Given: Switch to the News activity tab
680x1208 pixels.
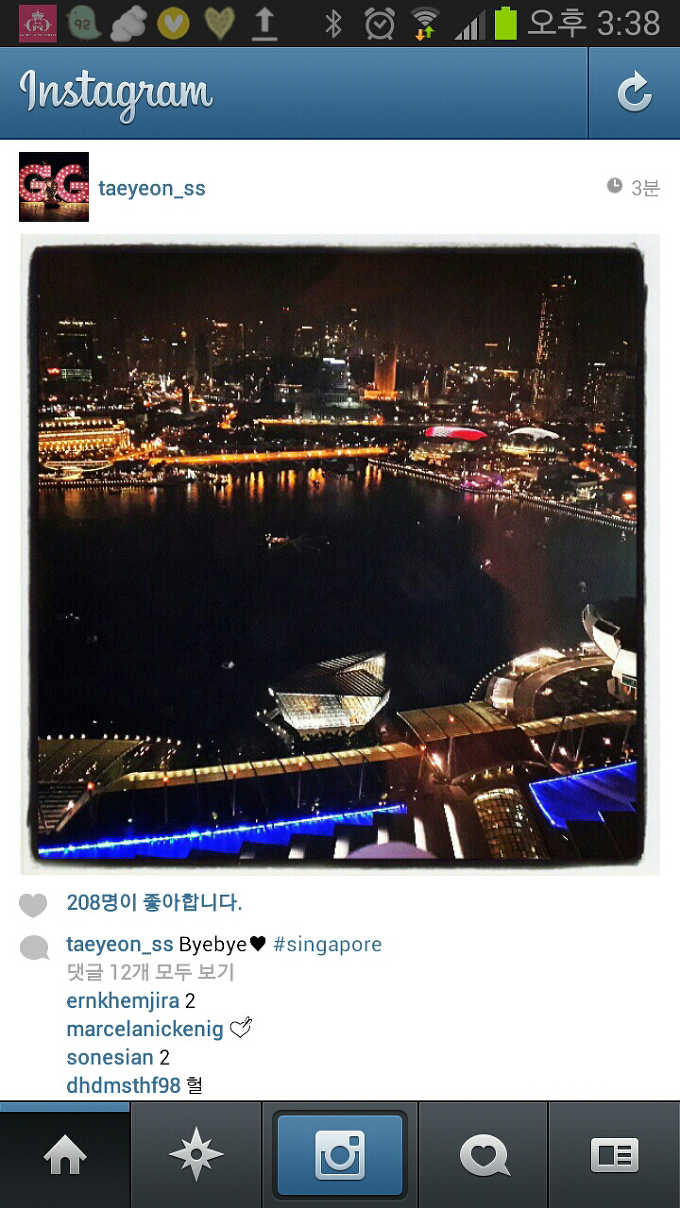Looking at the screenshot, I should 484,1156.
